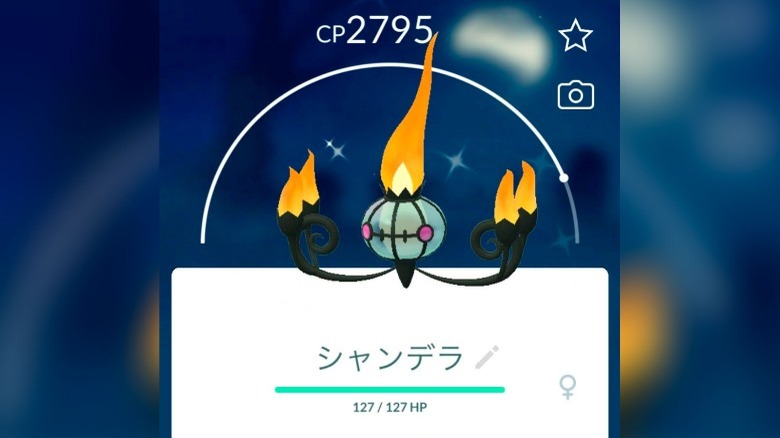This screenshot has width=780, height=438.
Task: Edit the シャンデラ nickname with the pencil
Action: (x=487, y=357)
